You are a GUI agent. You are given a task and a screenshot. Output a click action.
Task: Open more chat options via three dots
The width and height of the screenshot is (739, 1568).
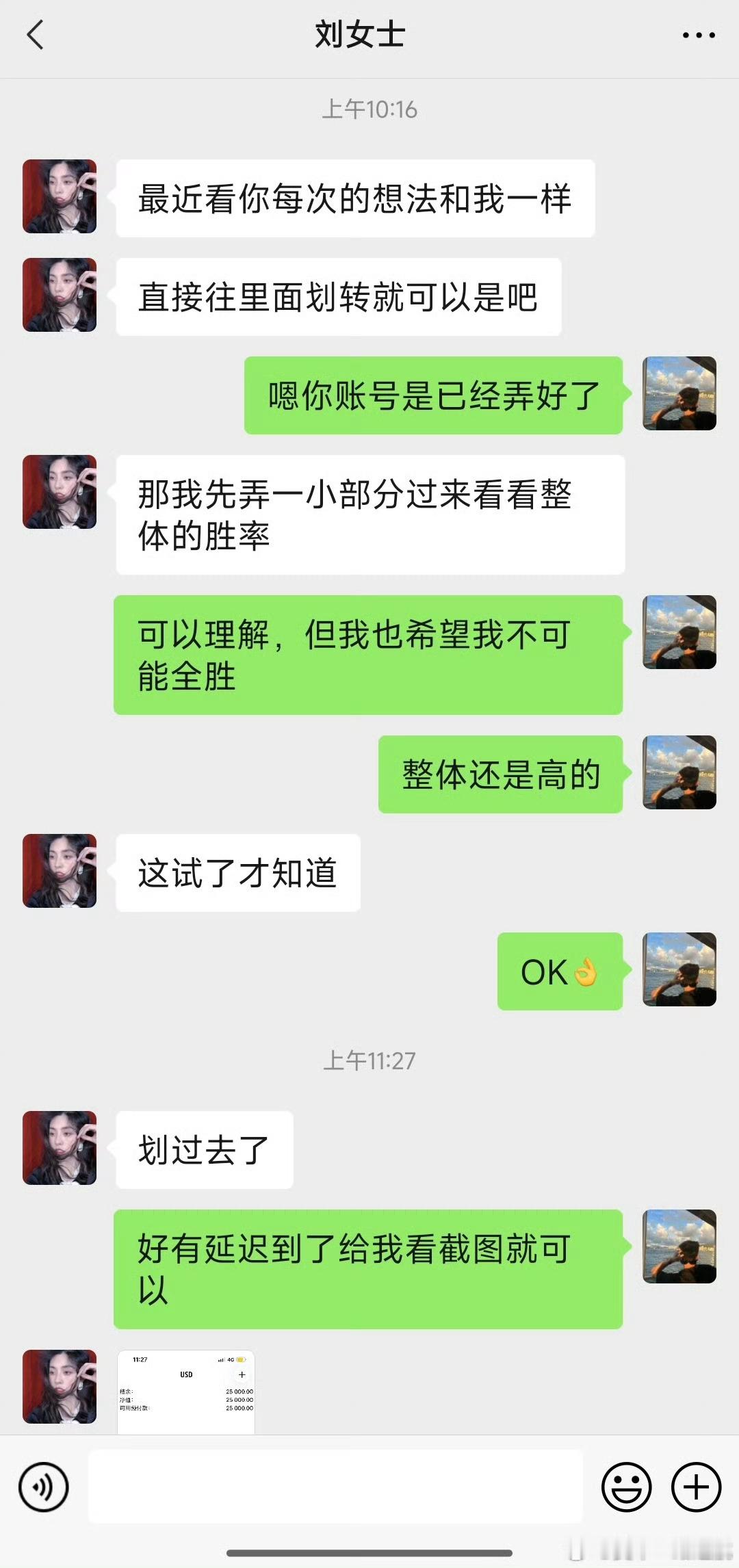point(695,33)
